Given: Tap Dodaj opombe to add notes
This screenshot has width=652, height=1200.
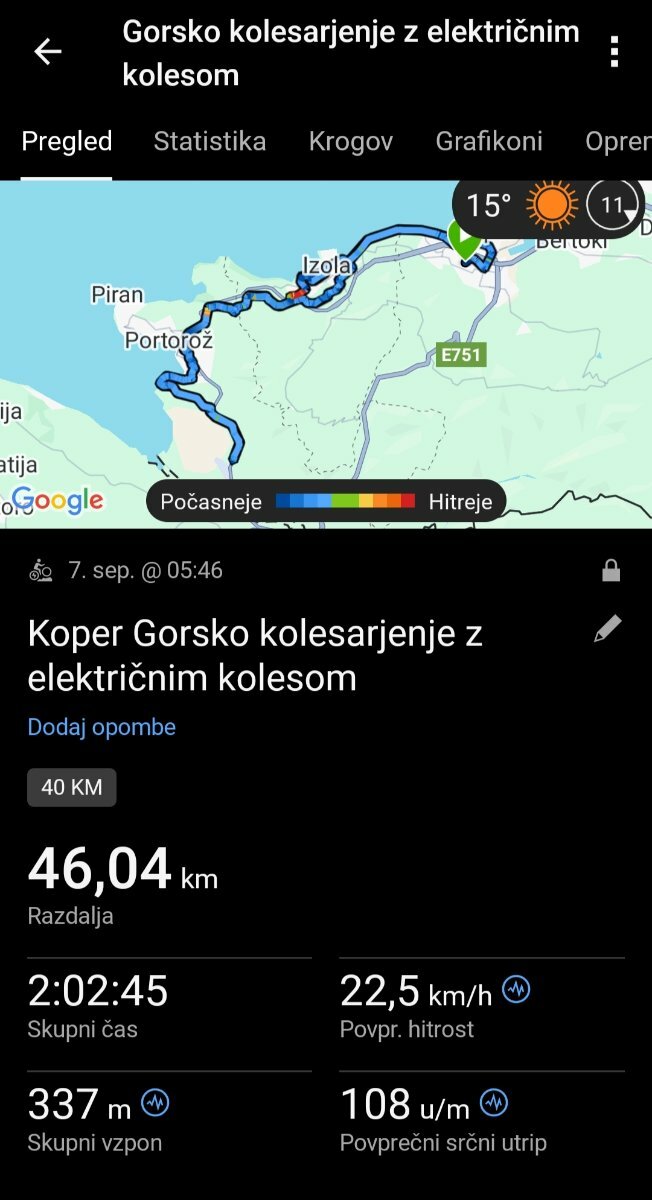Looking at the screenshot, I should 102,727.
